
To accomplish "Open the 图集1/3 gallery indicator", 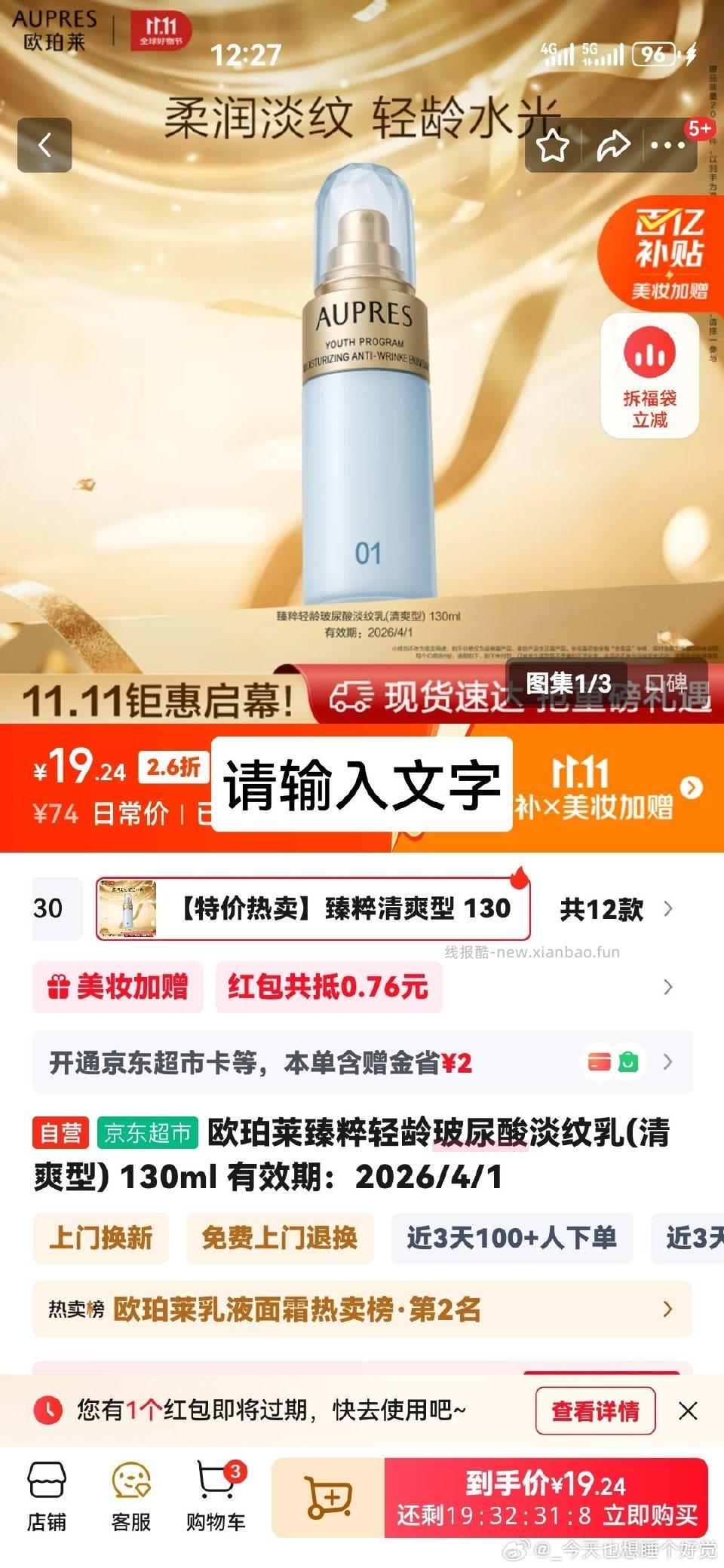I will click(568, 684).
